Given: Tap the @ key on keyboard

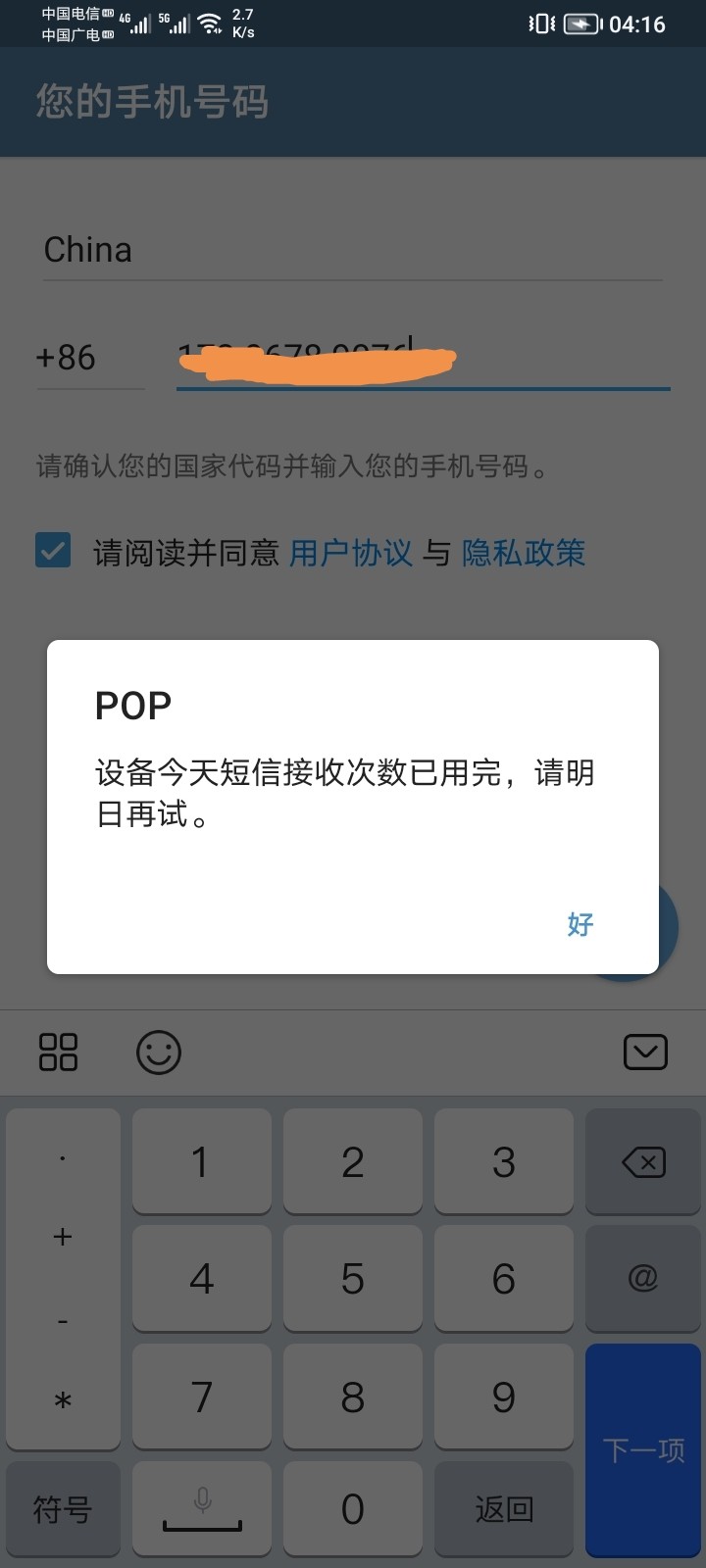Looking at the screenshot, I should coord(643,1279).
